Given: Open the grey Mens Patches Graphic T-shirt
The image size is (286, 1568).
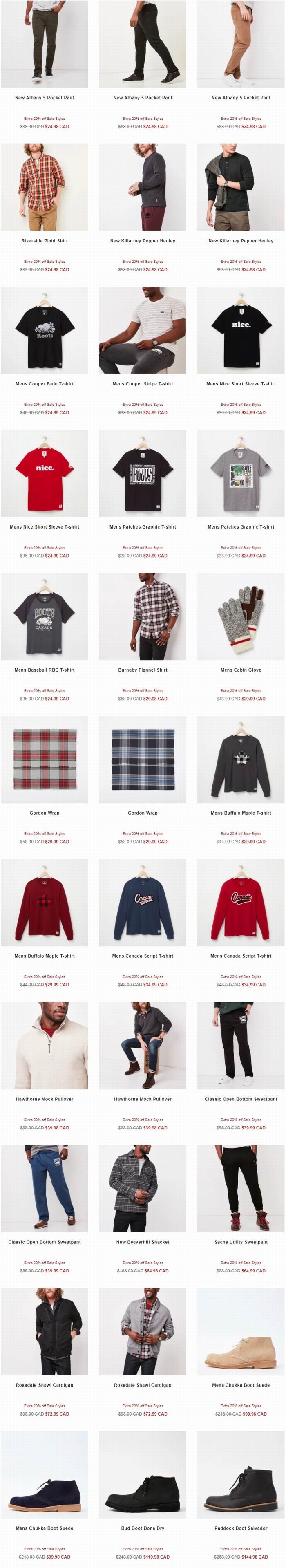Looking at the screenshot, I should [x=240, y=473].
